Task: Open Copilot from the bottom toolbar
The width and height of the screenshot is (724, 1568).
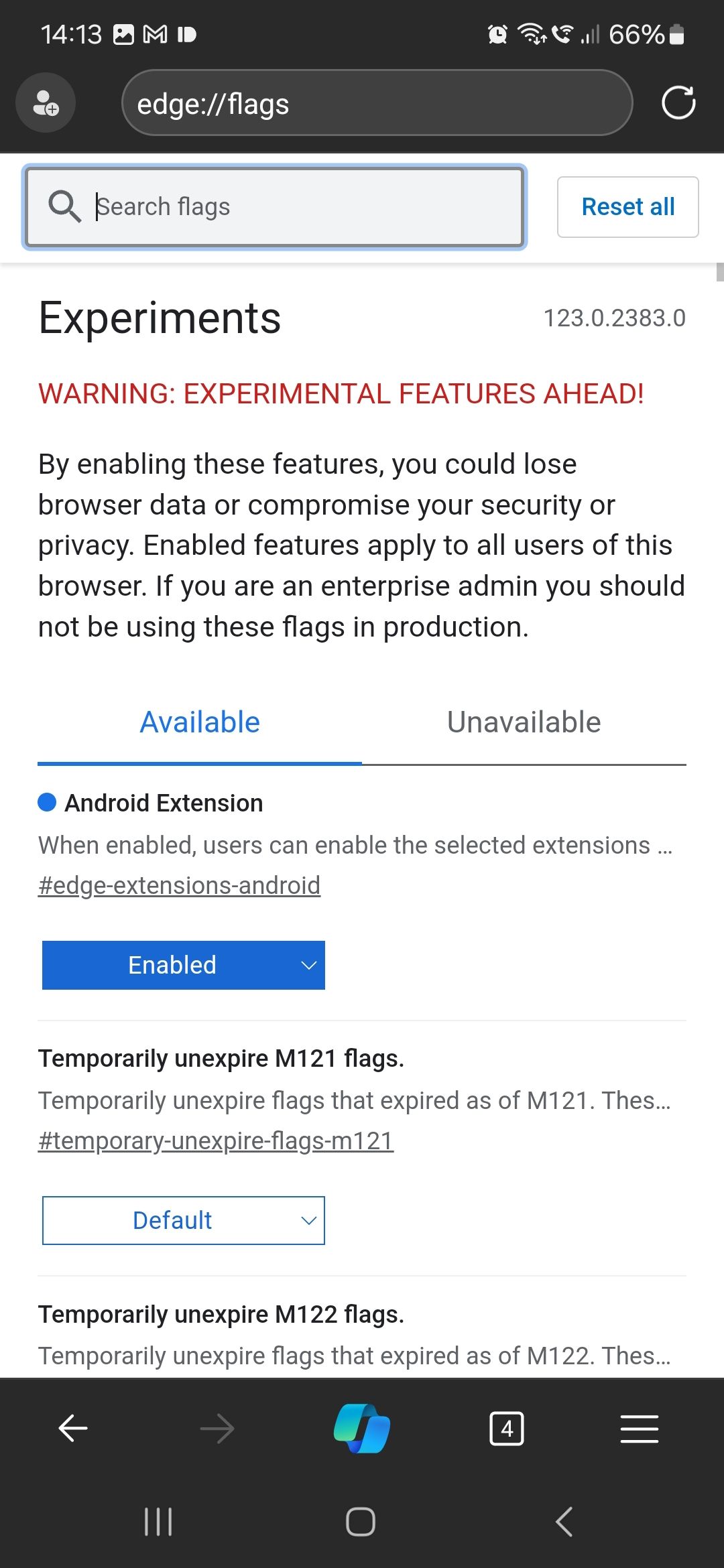Action: 362,1428
